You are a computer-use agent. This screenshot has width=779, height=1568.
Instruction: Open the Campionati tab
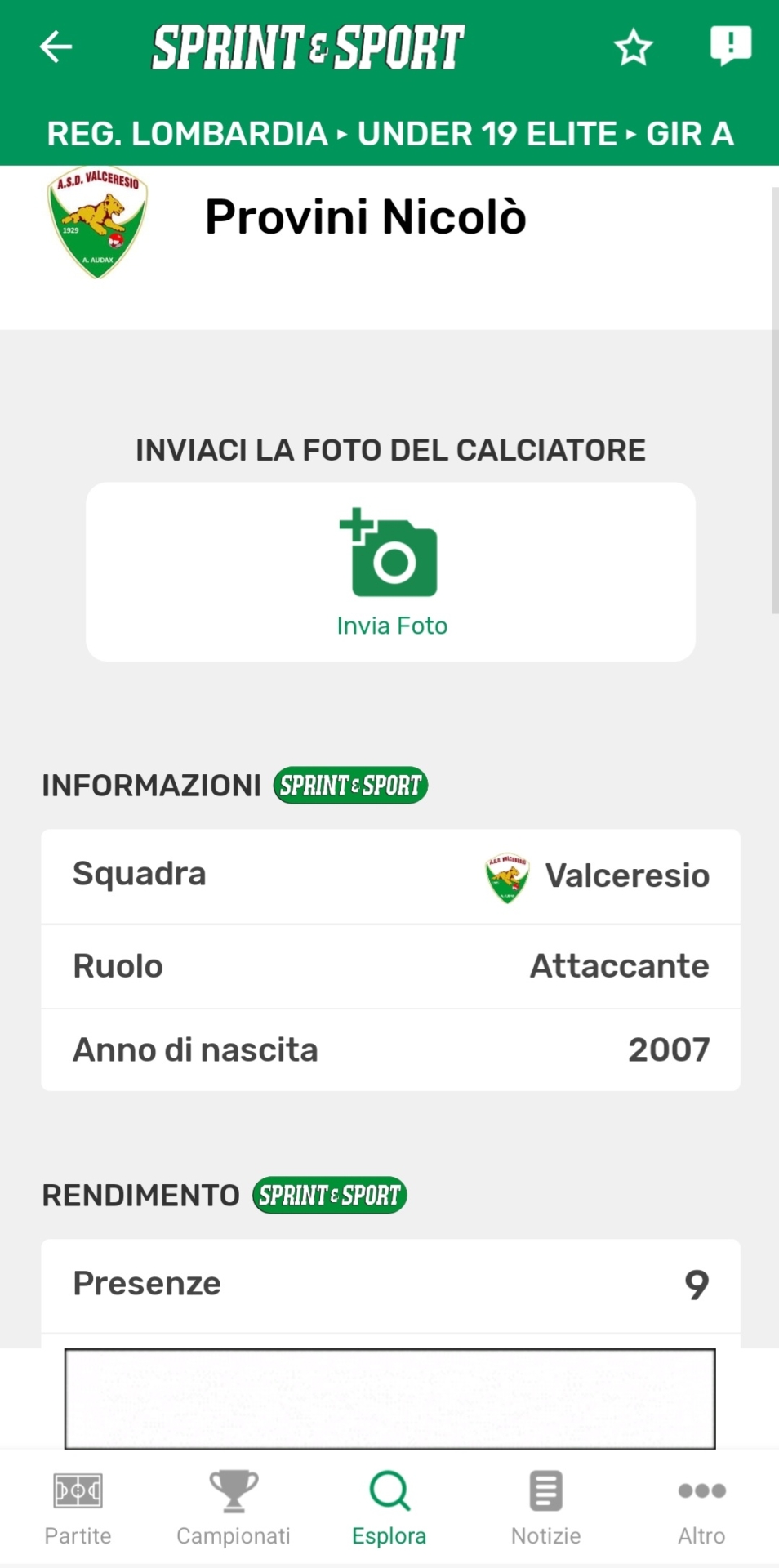pyautogui.click(x=234, y=1508)
